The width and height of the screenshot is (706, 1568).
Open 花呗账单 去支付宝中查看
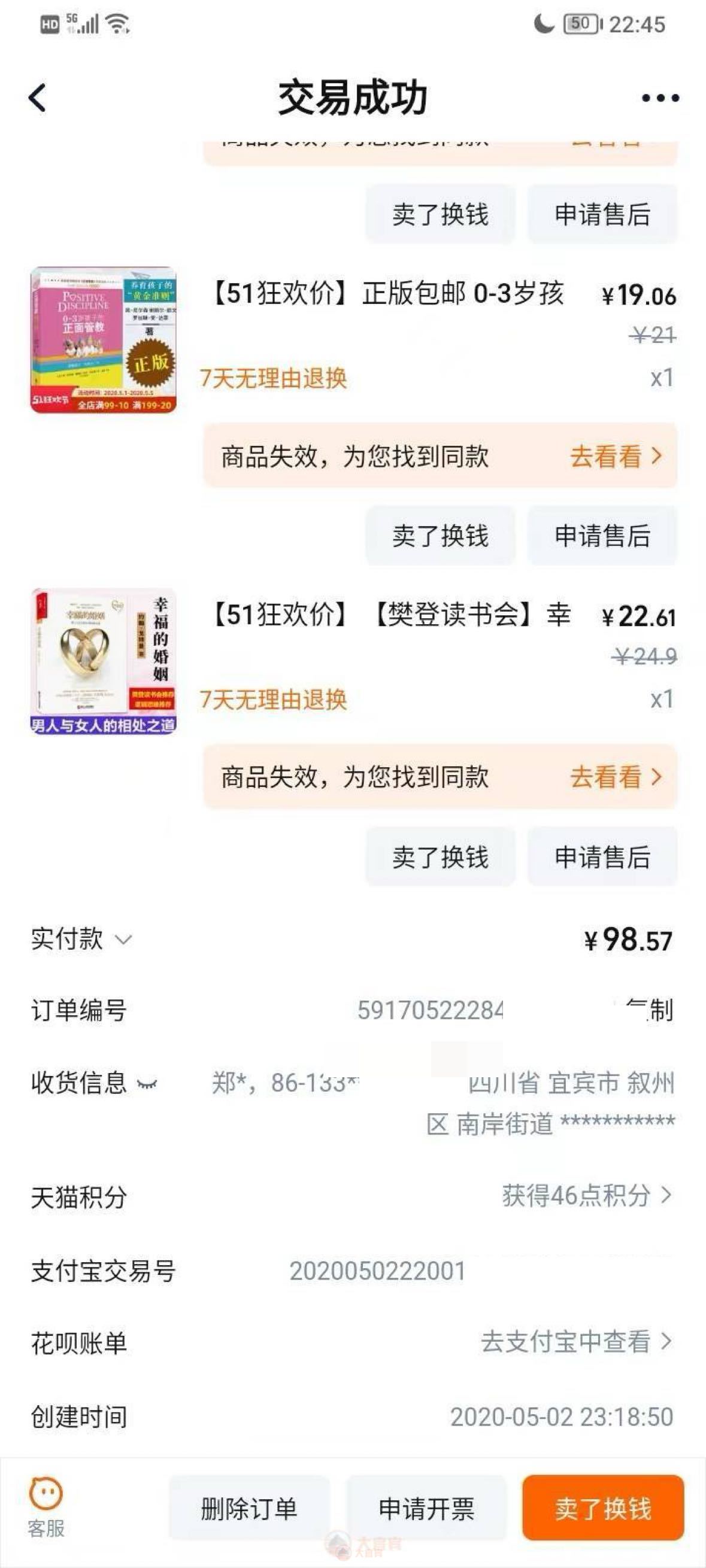[x=575, y=1342]
